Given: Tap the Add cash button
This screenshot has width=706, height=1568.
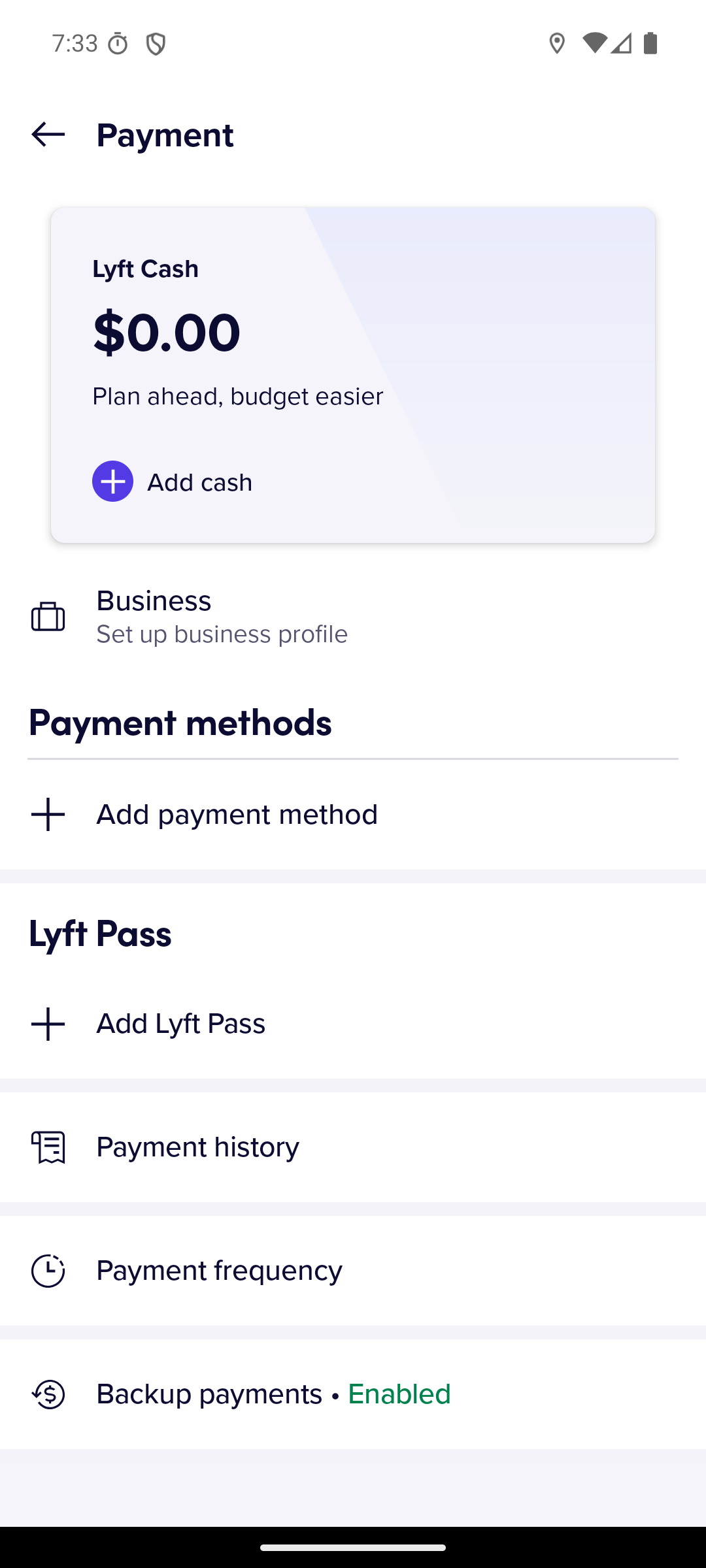Looking at the screenshot, I should [x=171, y=482].
